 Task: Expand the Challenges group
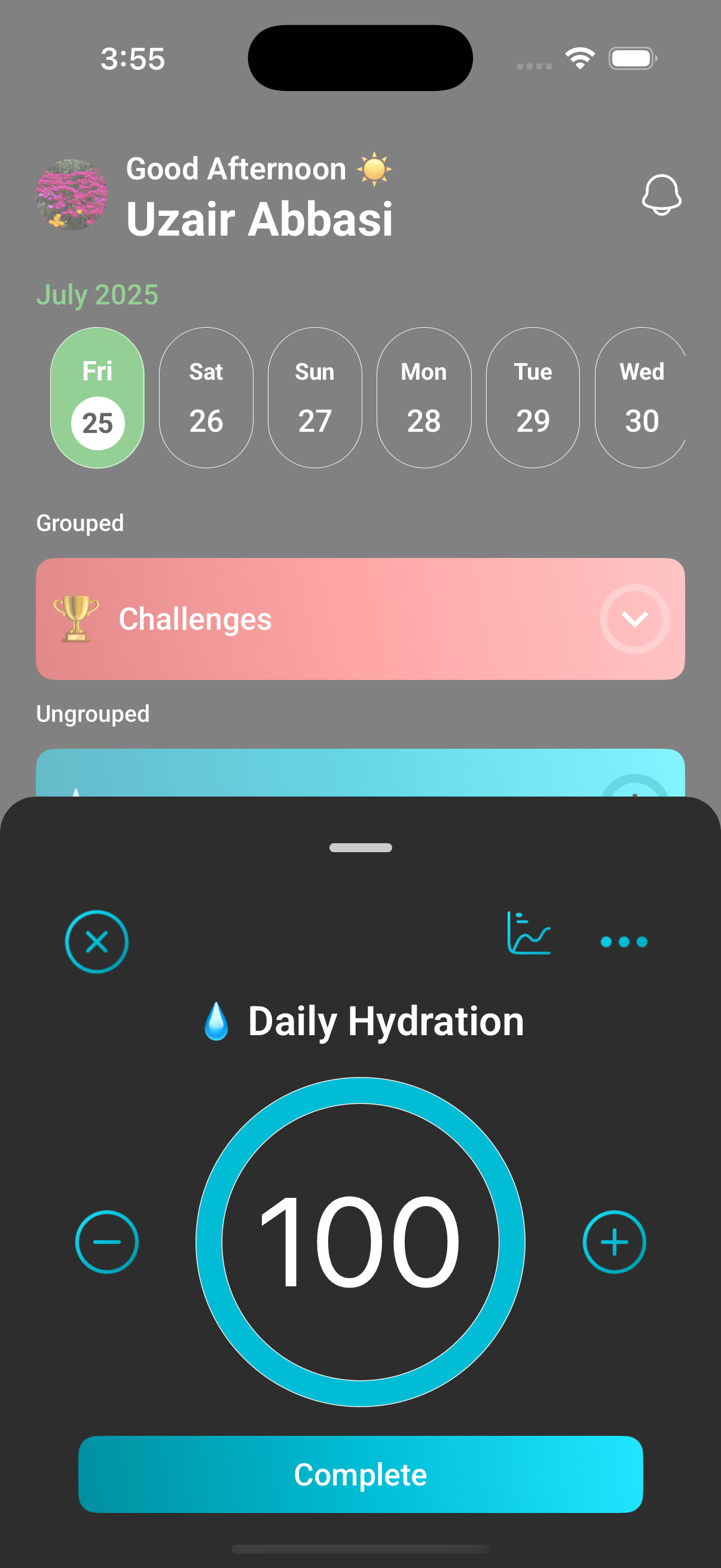(x=634, y=619)
